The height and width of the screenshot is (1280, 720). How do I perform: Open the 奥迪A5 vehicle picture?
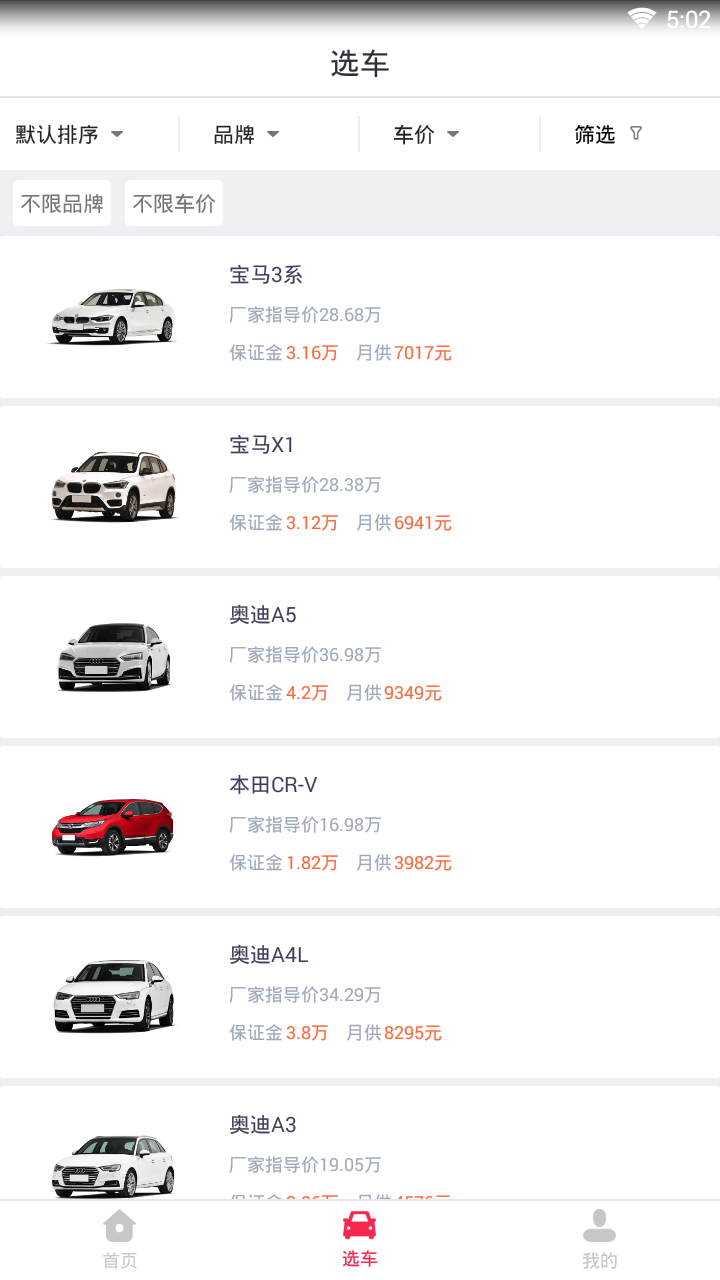tap(113, 653)
